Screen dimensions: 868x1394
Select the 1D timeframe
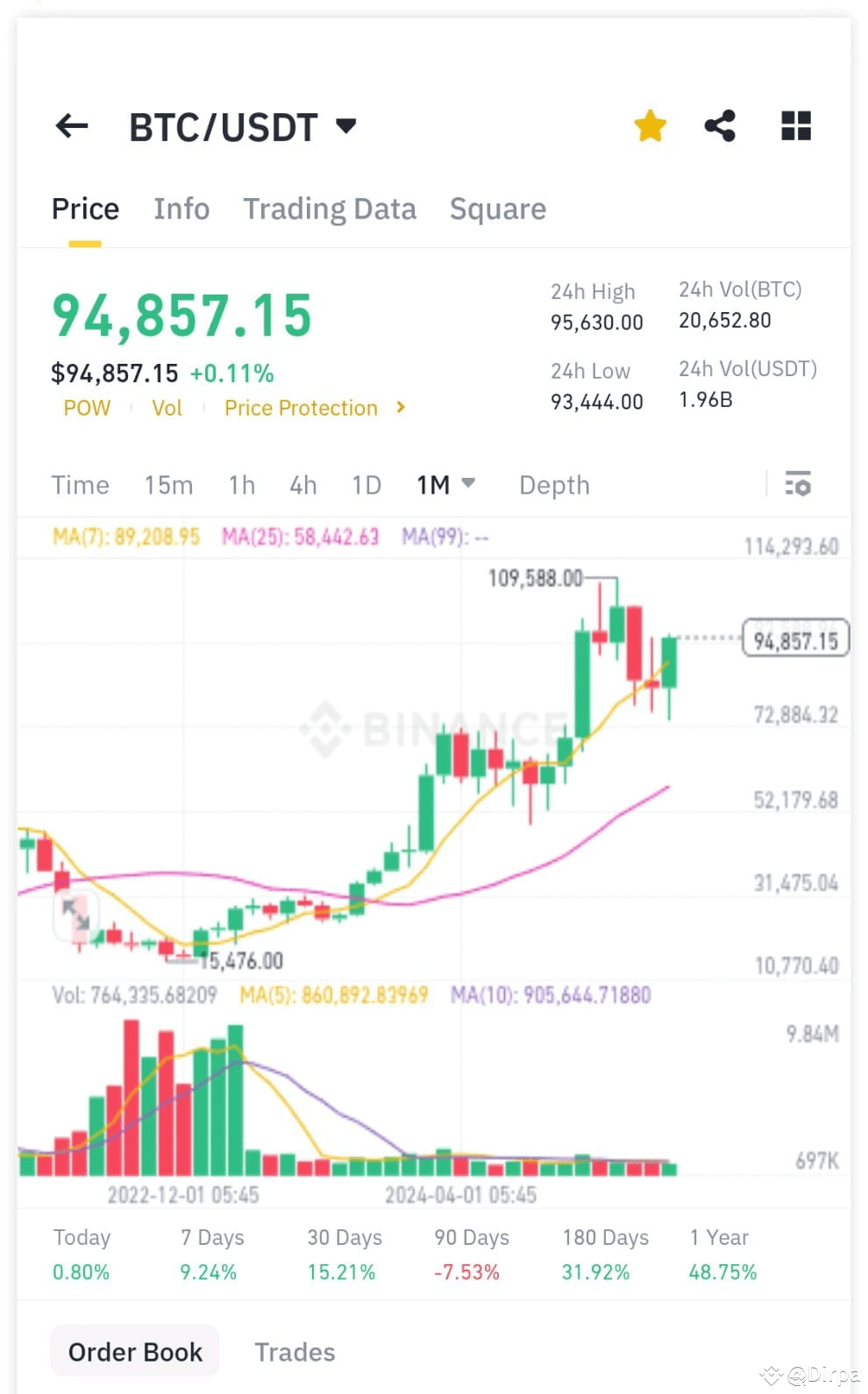click(366, 484)
